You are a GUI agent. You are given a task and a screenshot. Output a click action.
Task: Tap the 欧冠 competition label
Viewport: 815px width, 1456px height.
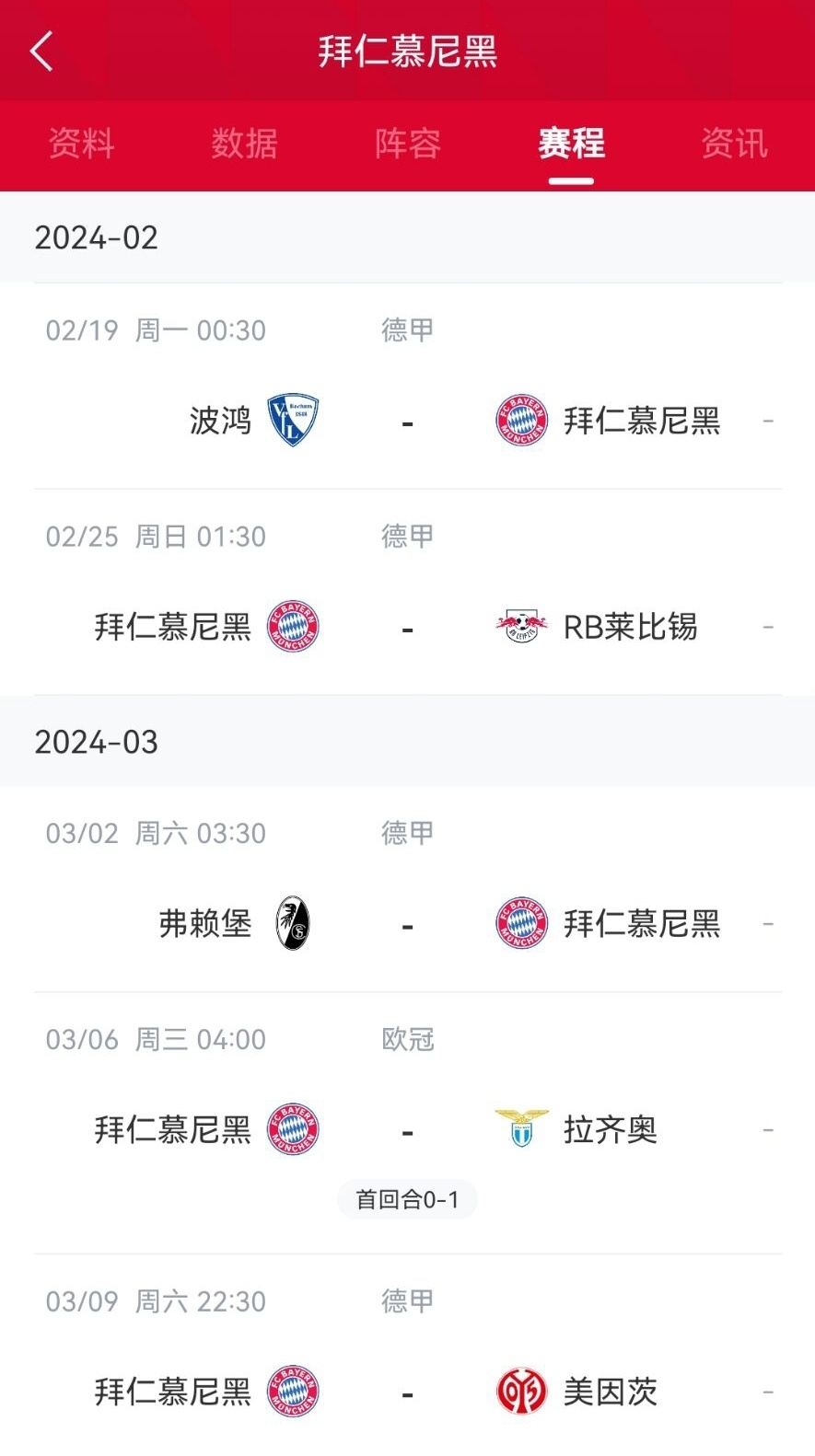coord(406,1039)
